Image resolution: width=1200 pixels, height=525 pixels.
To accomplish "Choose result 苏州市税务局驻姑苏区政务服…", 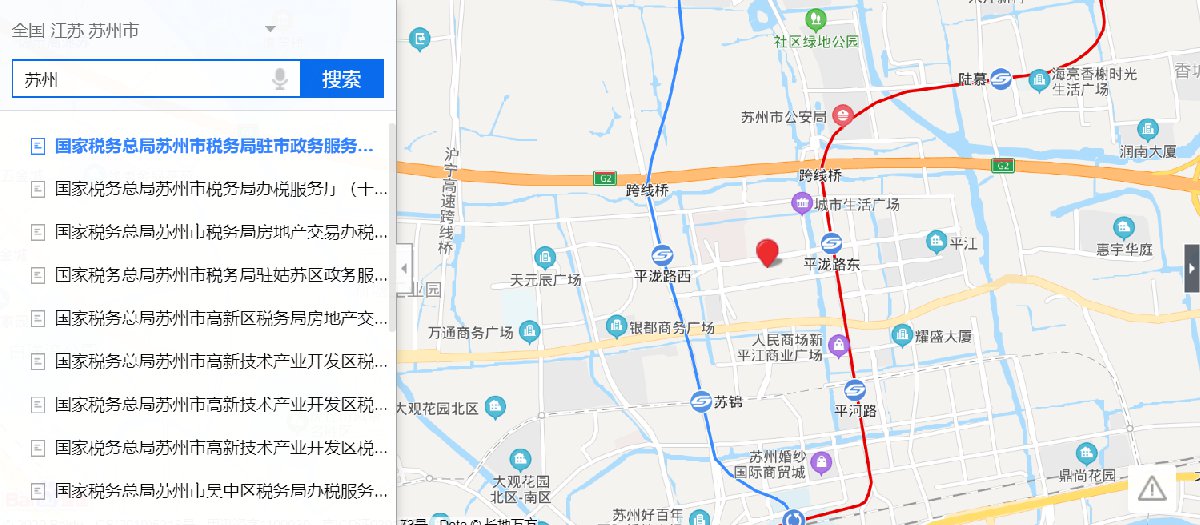I will pyautogui.click(x=214, y=275).
